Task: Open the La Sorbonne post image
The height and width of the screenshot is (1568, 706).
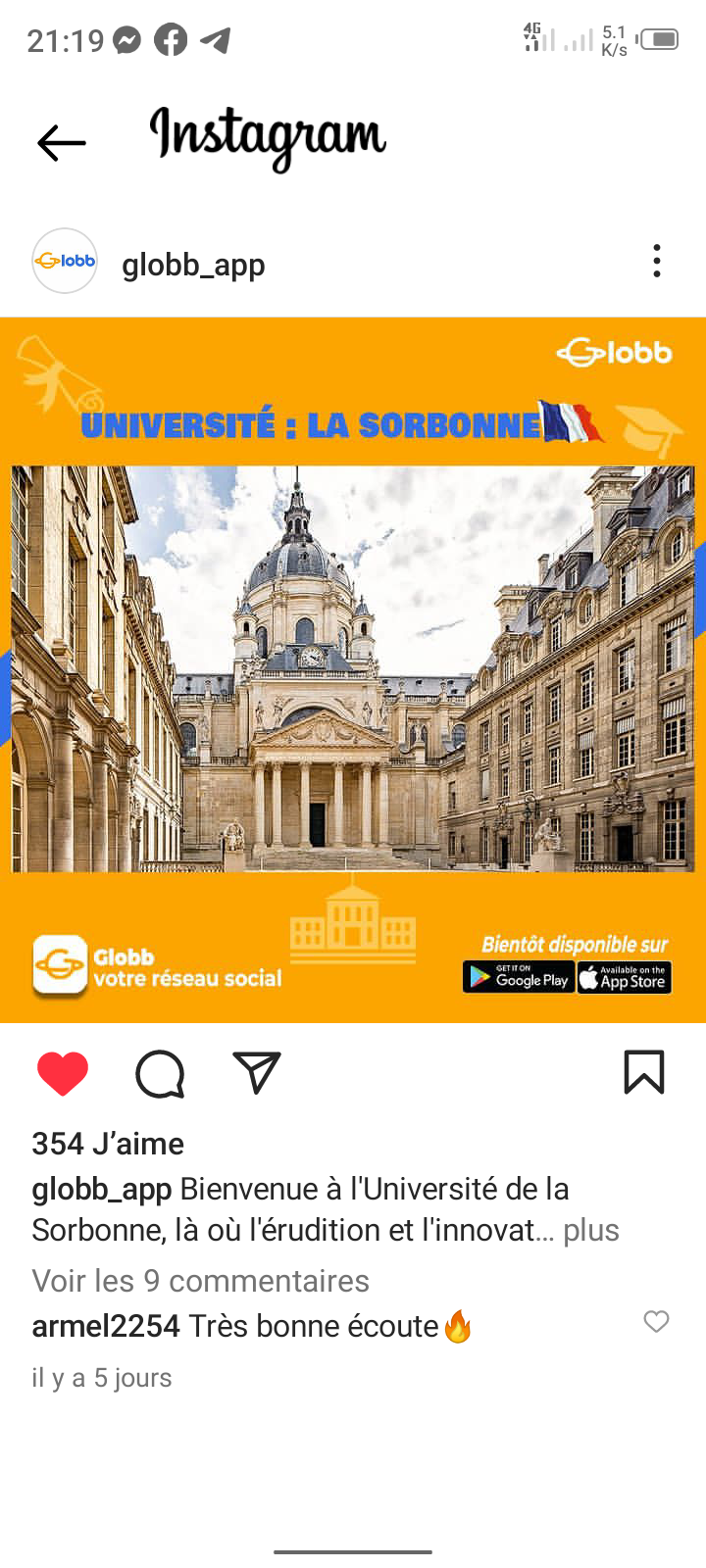Action: 353,669
